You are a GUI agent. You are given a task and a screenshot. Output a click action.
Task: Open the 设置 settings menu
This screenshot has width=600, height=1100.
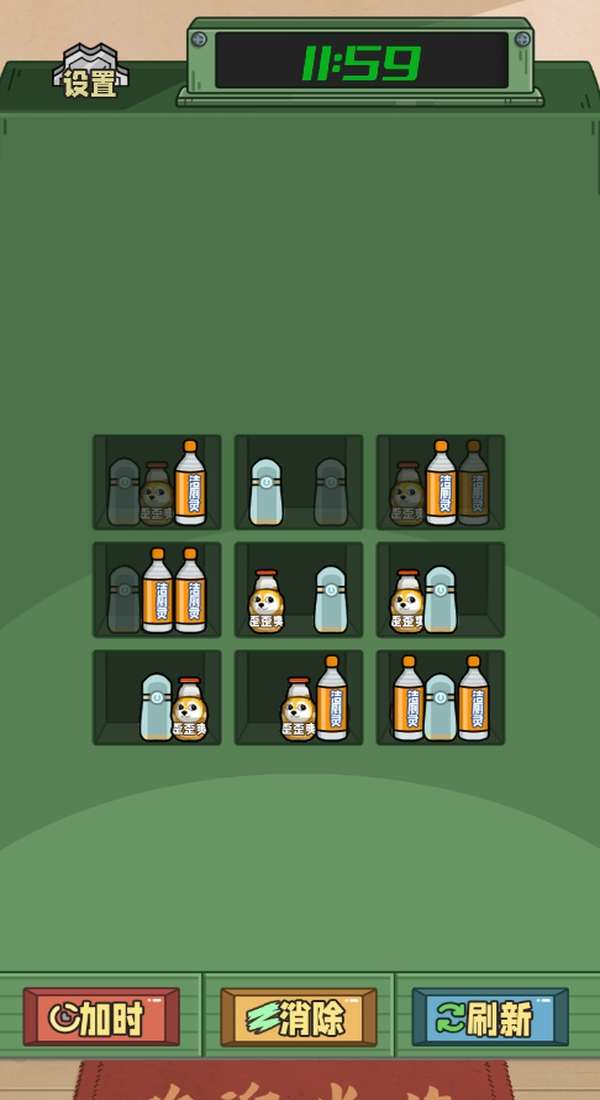pos(90,74)
